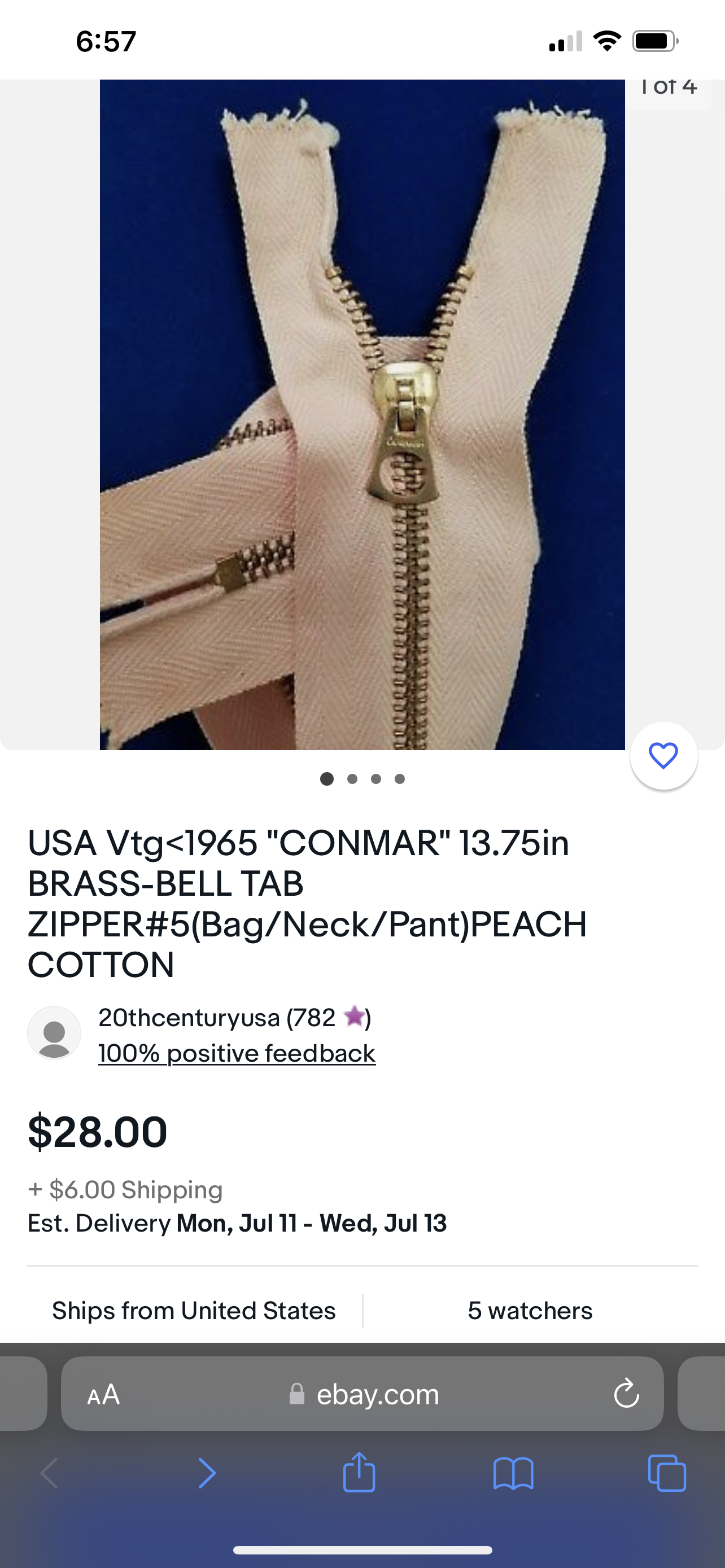
Task: Go forward in Safari
Action: [207, 1474]
